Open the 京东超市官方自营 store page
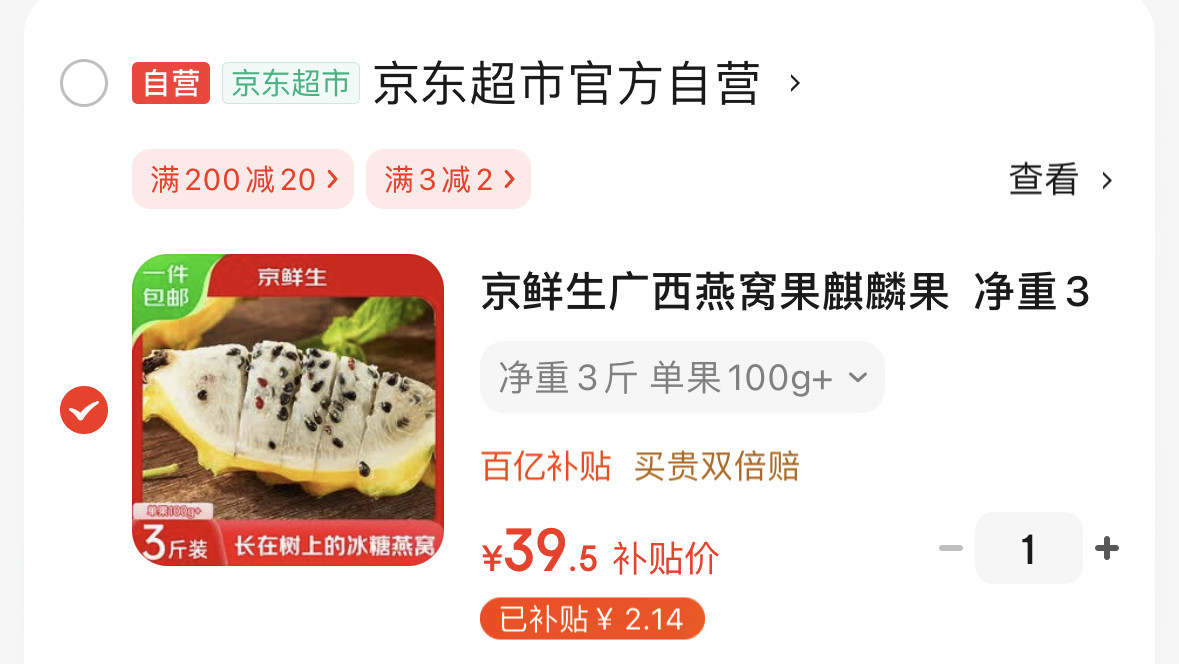The height and width of the screenshot is (664, 1179). click(x=566, y=84)
